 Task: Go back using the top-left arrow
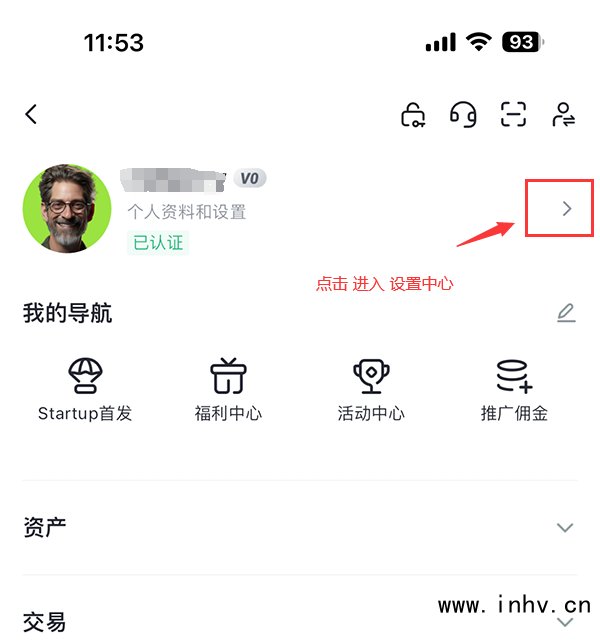(32, 114)
